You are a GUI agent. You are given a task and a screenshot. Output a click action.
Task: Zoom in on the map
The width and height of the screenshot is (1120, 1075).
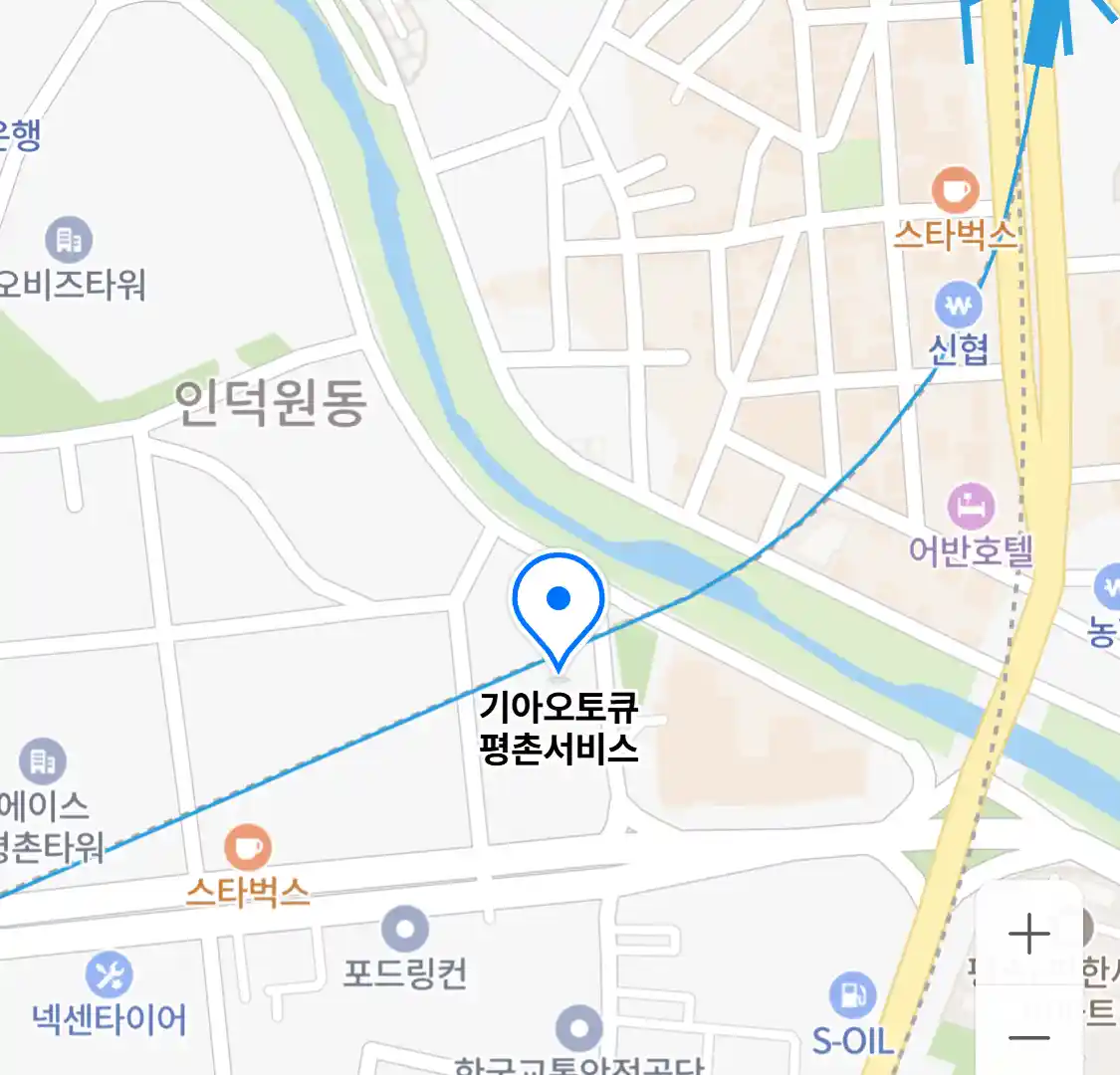tap(1028, 935)
